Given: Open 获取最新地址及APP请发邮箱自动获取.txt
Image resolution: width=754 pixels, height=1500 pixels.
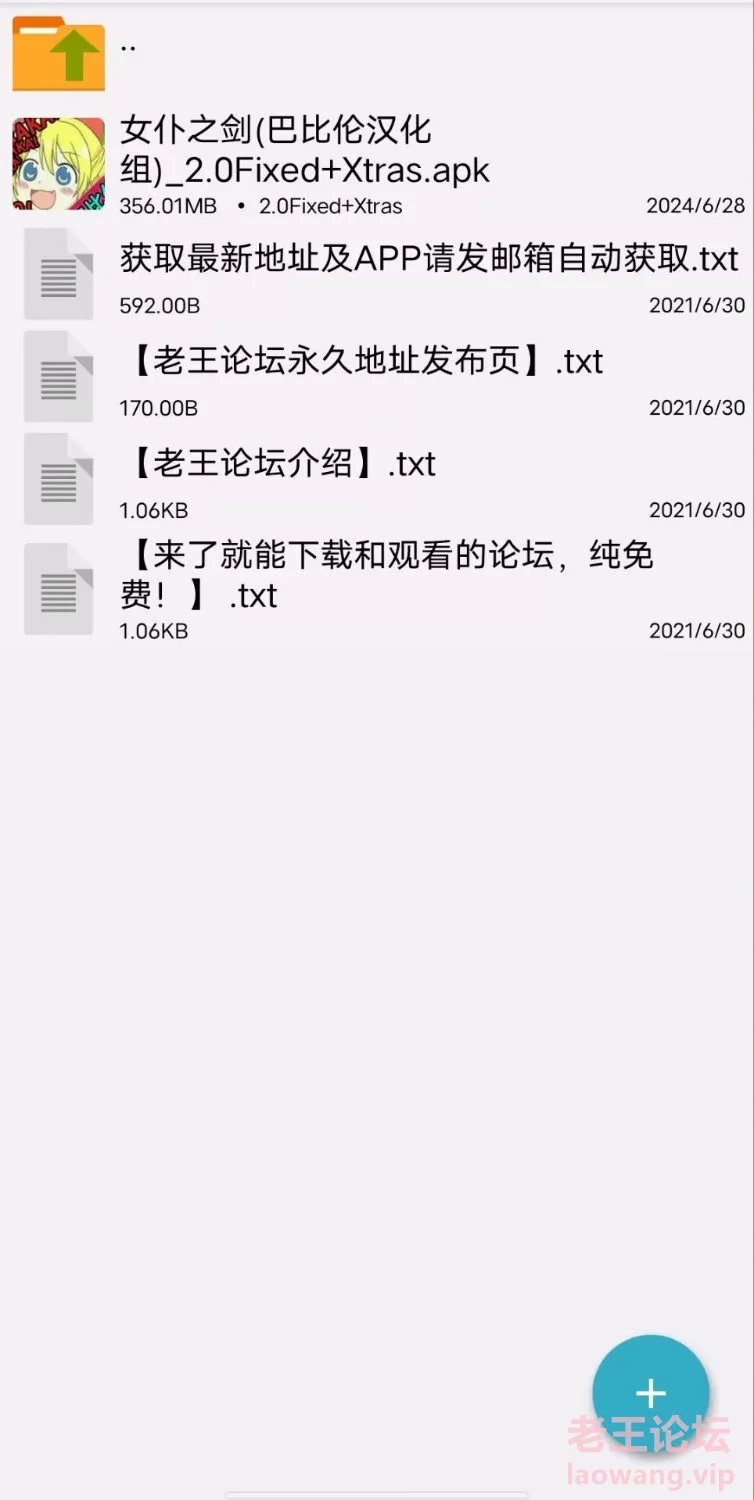Looking at the screenshot, I should [x=377, y=274].
